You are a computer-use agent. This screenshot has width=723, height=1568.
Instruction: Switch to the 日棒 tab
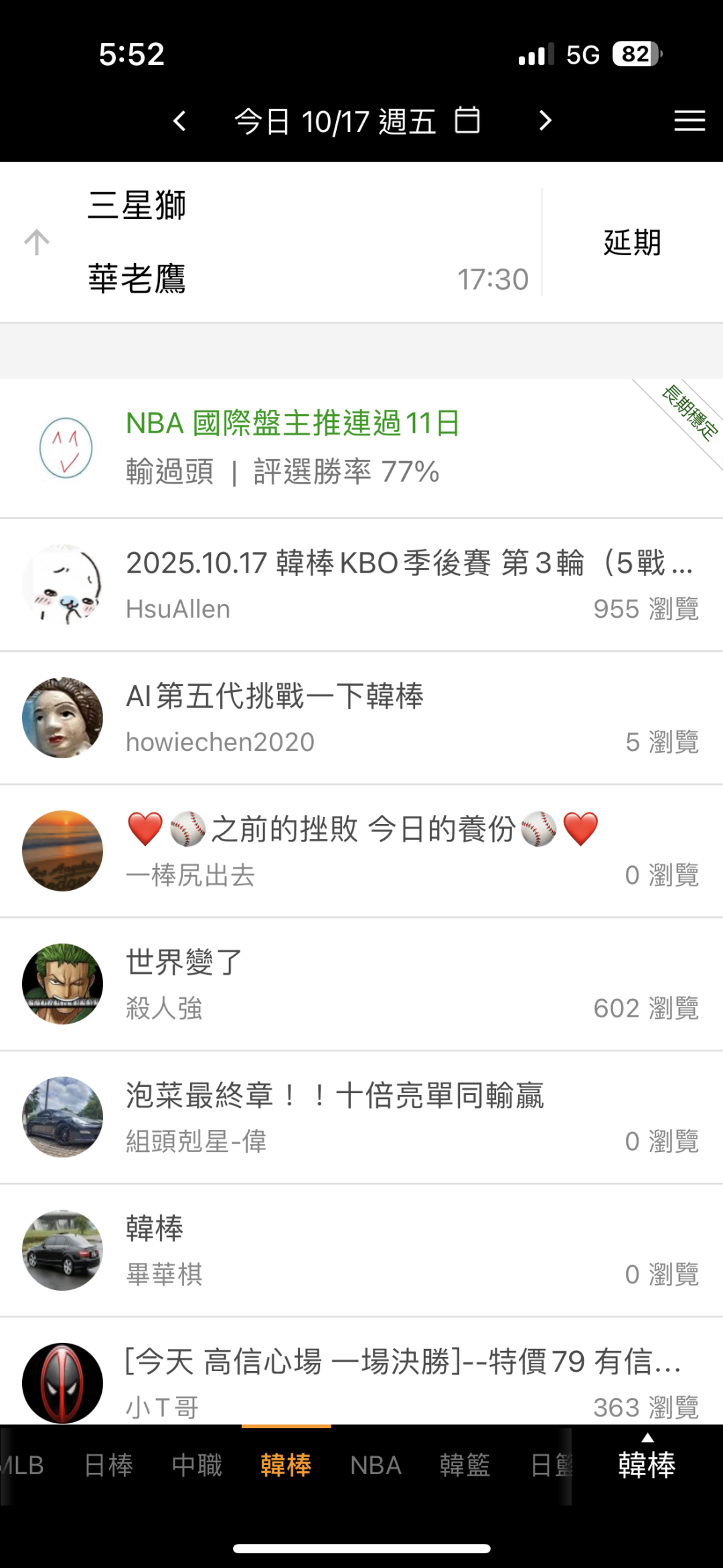(108, 1466)
